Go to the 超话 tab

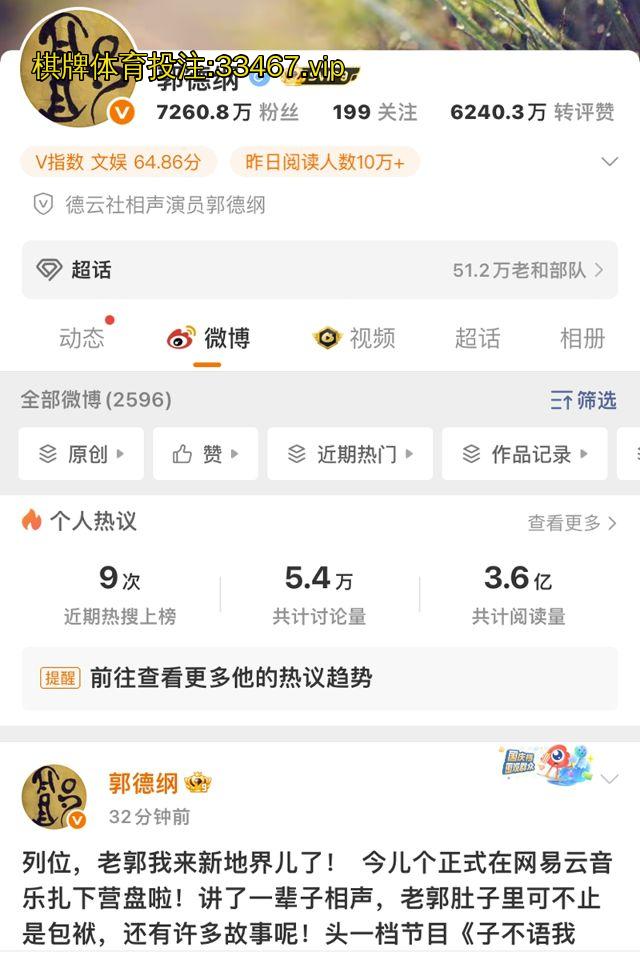pyautogui.click(x=477, y=339)
